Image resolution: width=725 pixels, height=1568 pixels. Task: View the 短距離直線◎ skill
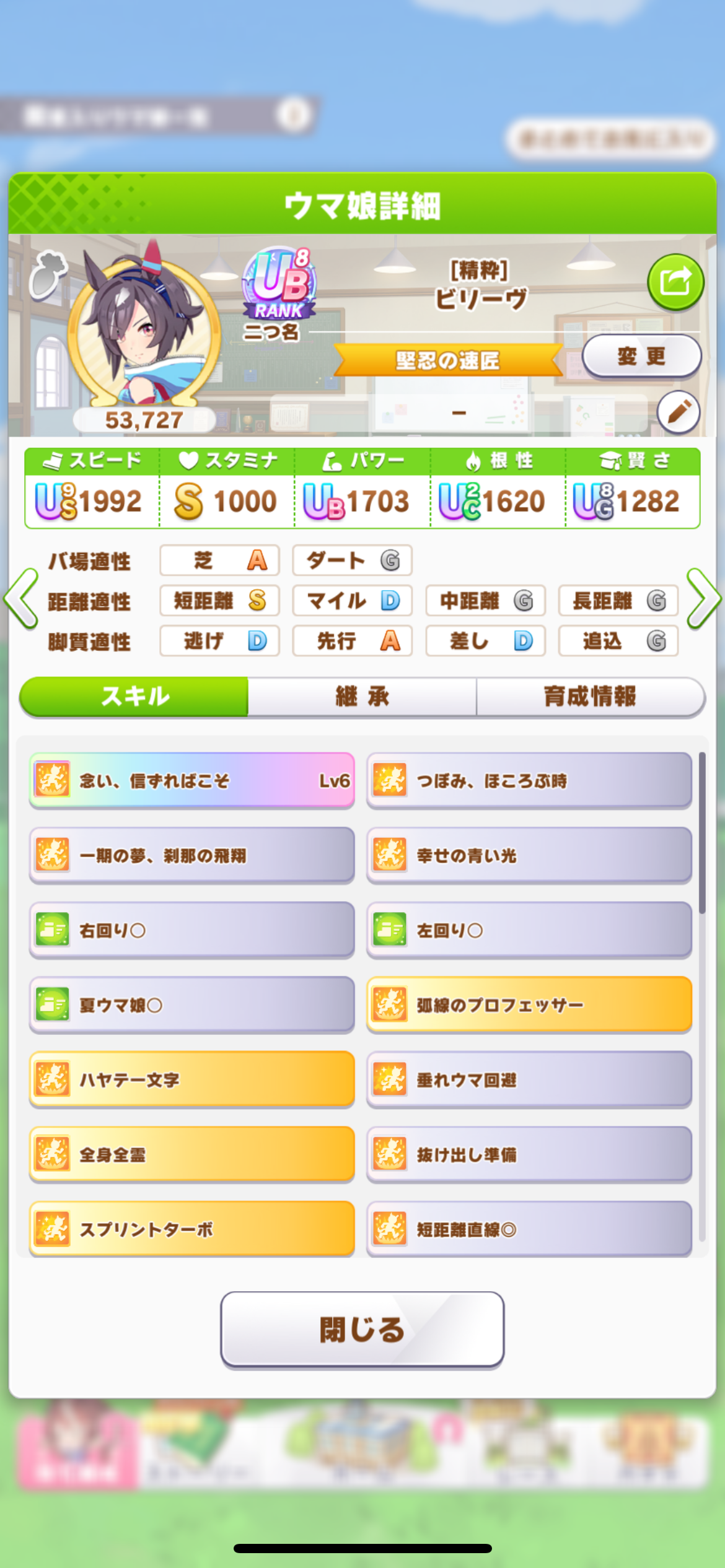[x=529, y=1229]
